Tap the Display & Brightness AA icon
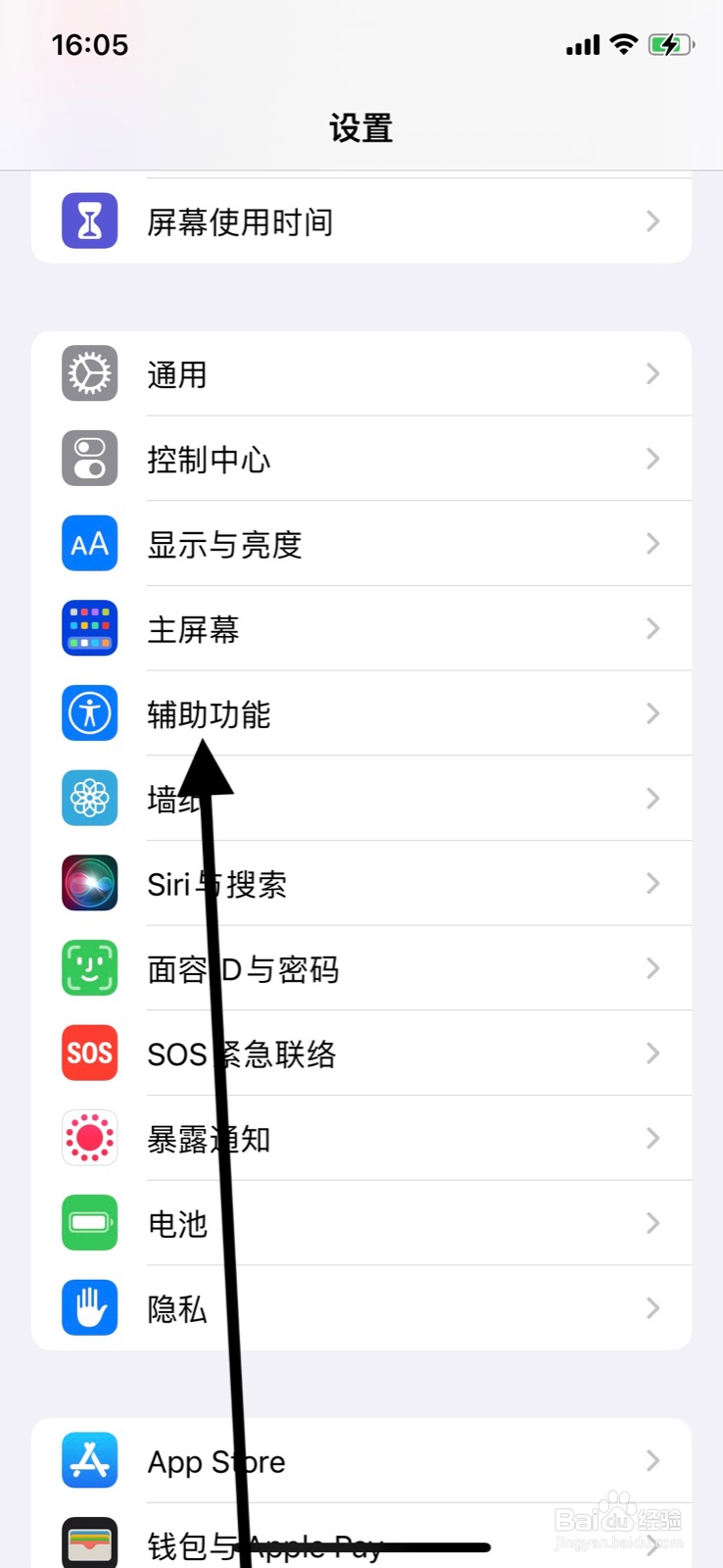 pyautogui.click(x=89, y=544)
